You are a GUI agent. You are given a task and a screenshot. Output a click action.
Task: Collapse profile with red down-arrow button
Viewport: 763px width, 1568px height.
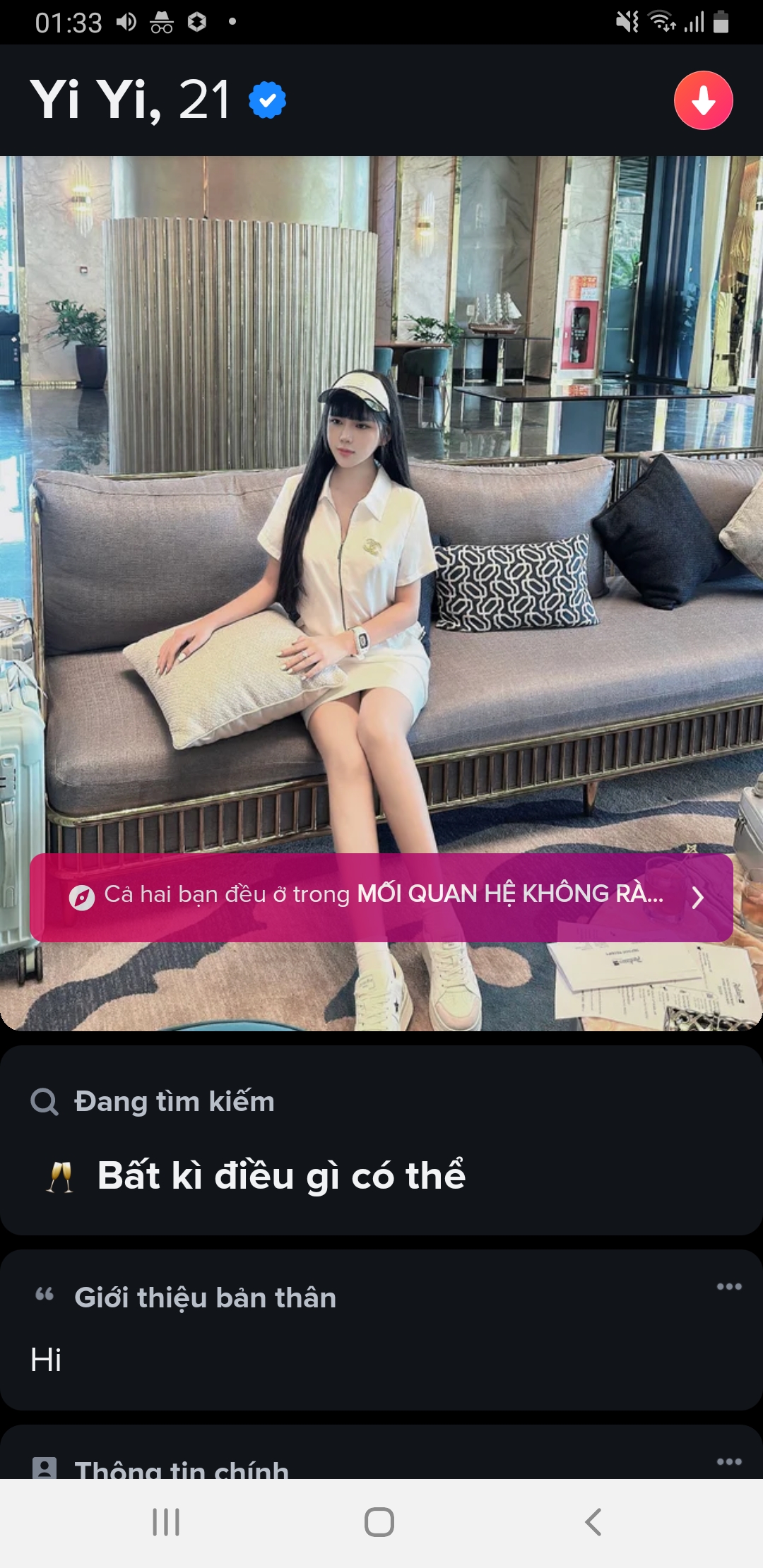click(x=703, y=100)
